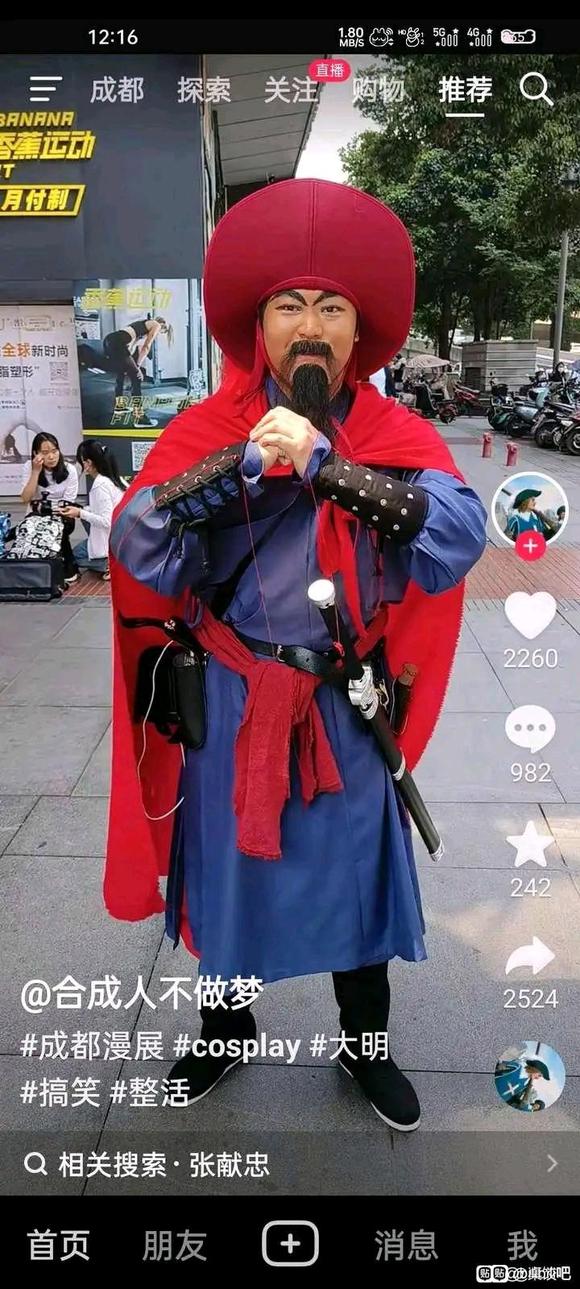The width and height of the screenshot is (580, 1289).
Task: Switch to the 成都 tab
Action: (117, 89)
